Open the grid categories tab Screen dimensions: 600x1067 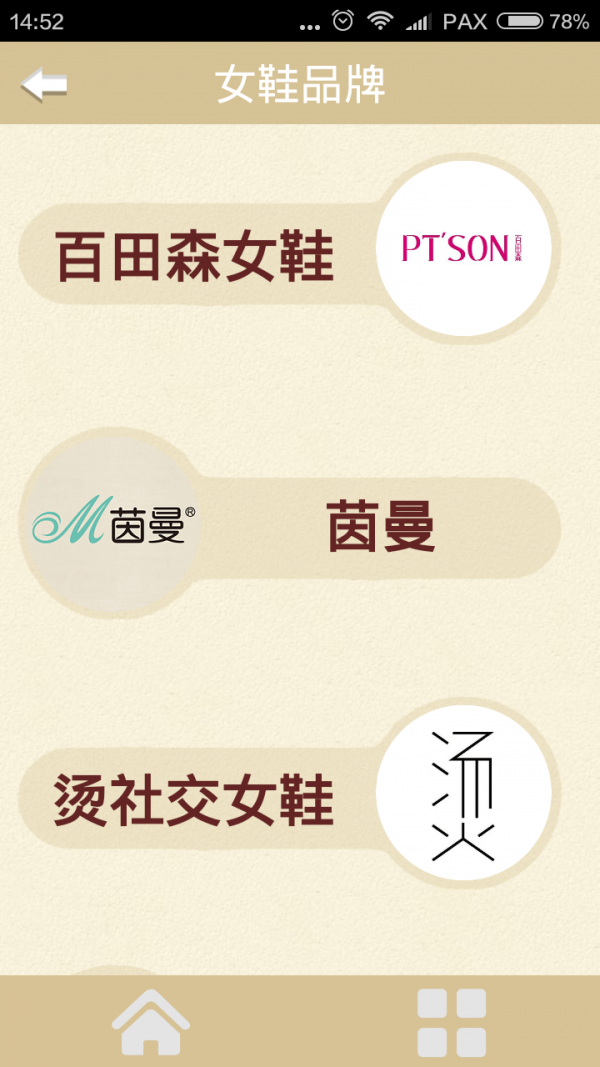click(x=451, y=1022)
